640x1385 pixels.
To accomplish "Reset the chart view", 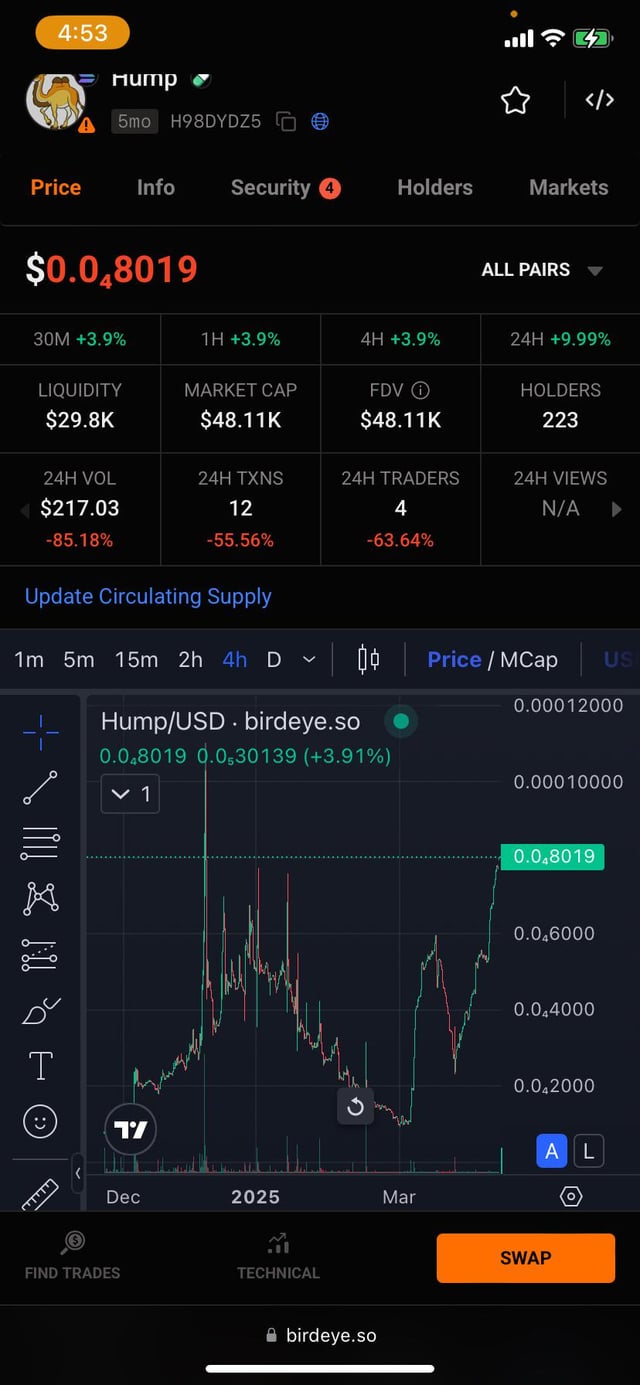I will tap(355, 1107).
